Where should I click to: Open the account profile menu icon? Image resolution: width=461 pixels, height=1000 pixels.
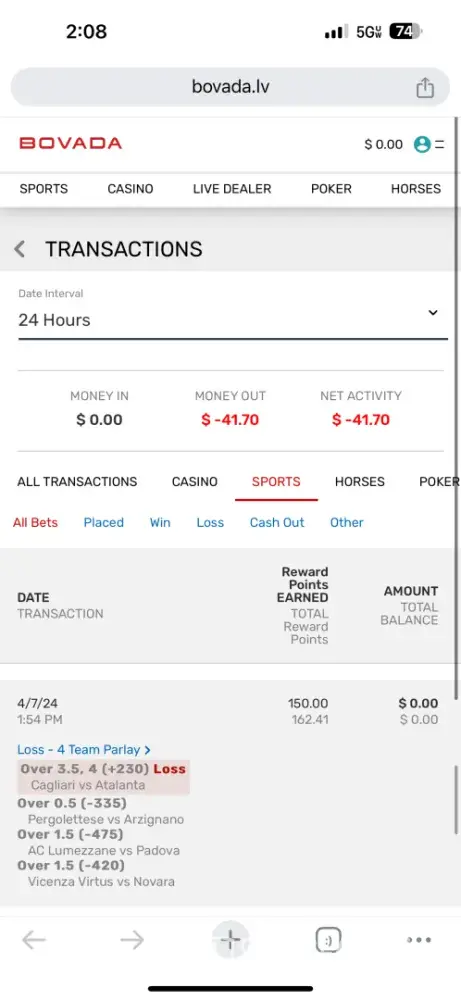(x=422, y=145)
